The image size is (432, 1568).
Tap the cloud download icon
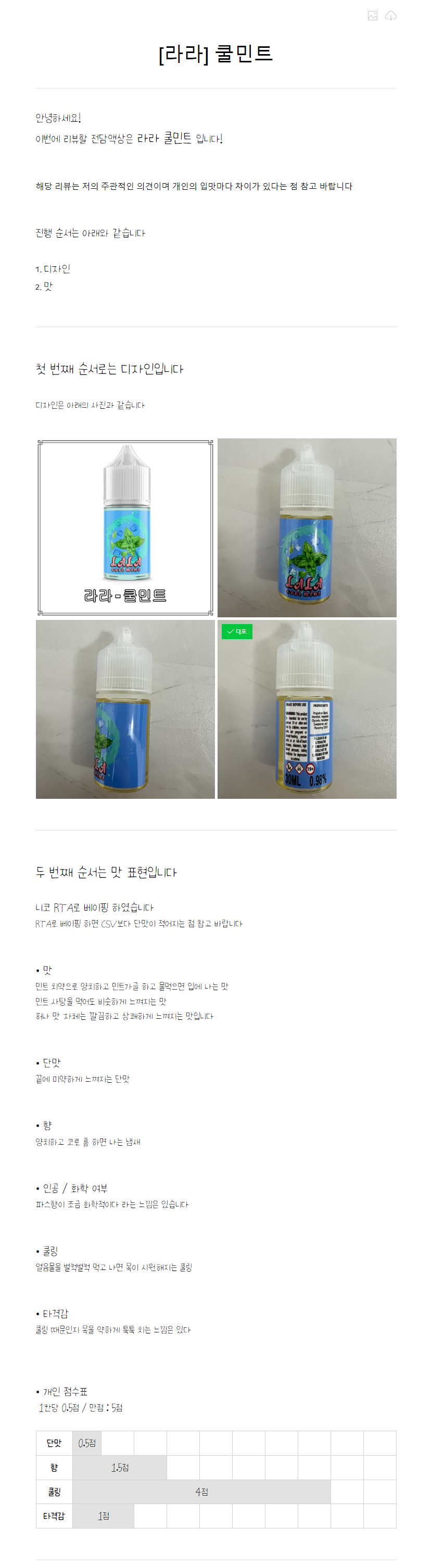coord(390,16)
